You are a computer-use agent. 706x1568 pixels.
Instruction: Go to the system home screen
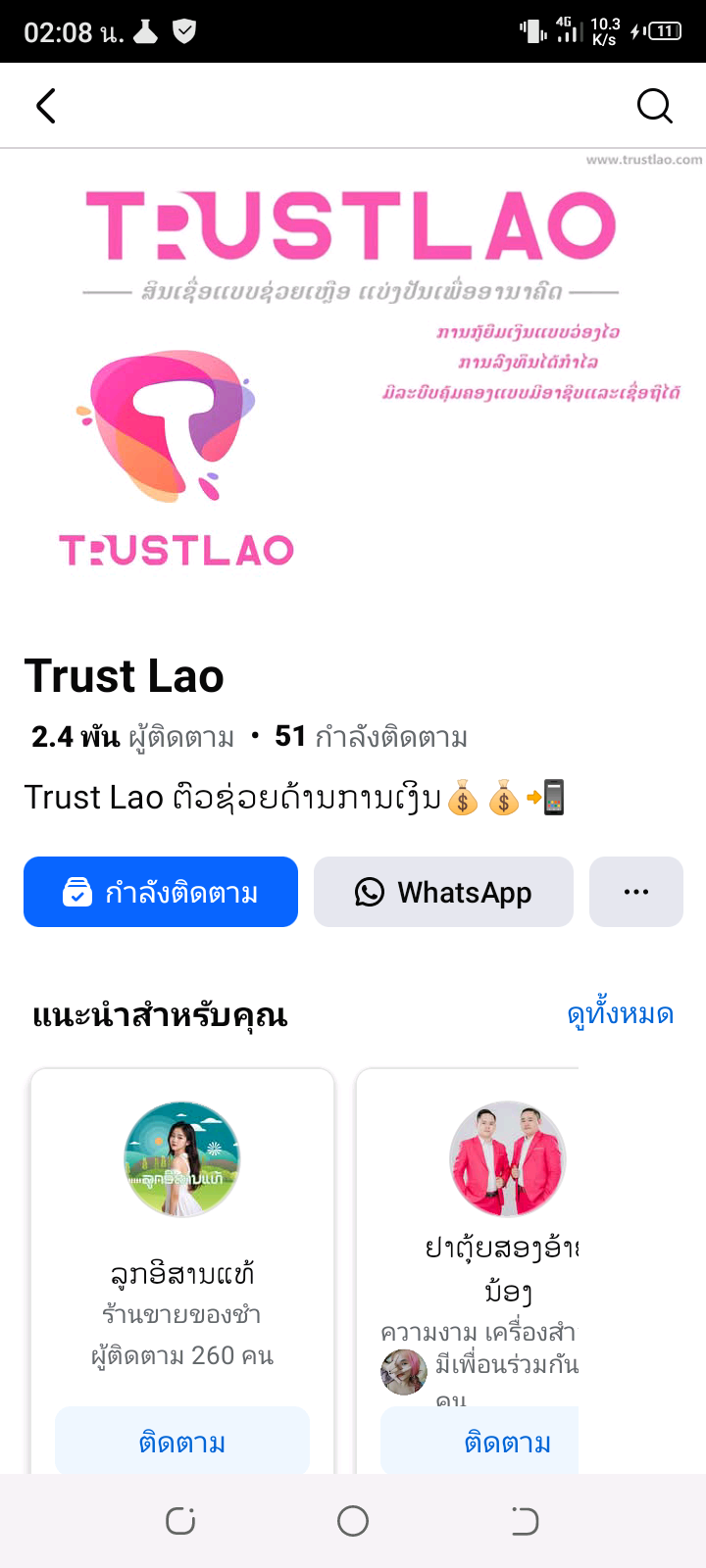(x=353, y=1521)
